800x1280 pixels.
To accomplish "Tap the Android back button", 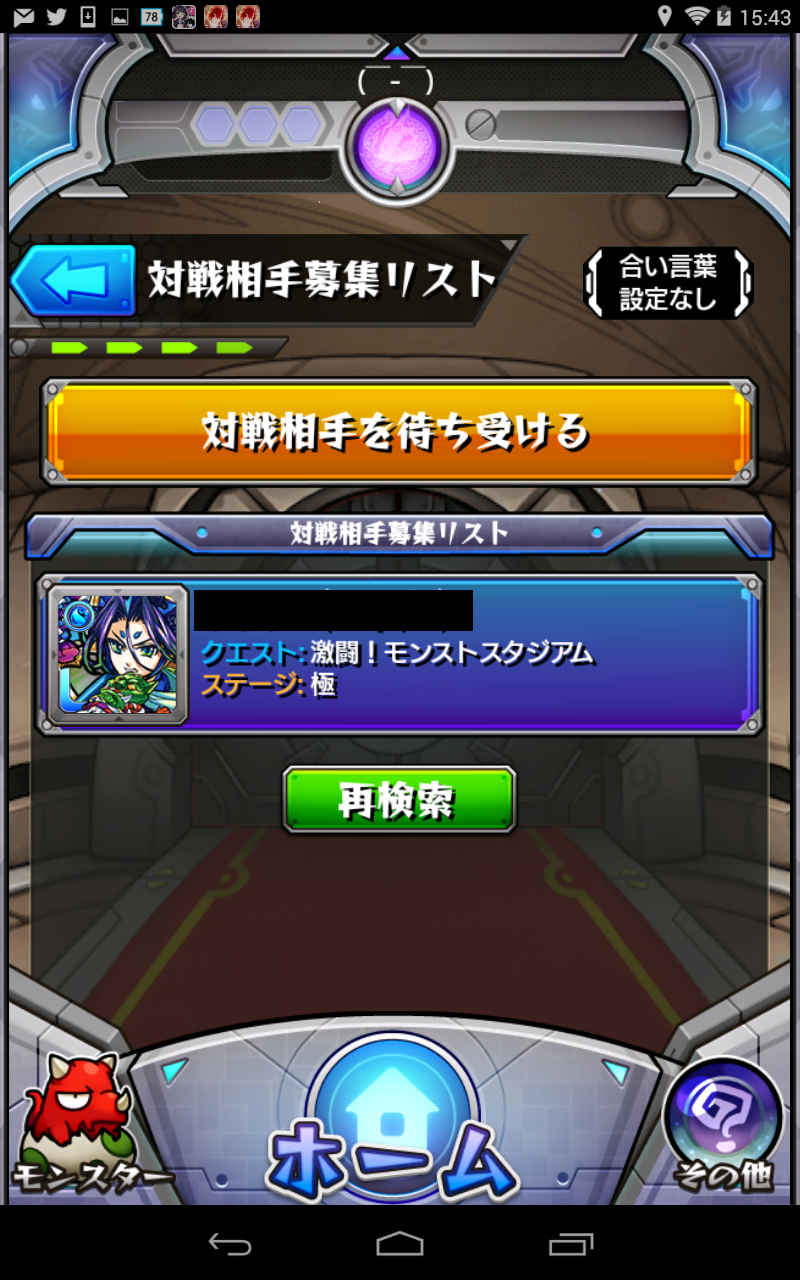I will pyautogui.click(x=229, y=1244).
